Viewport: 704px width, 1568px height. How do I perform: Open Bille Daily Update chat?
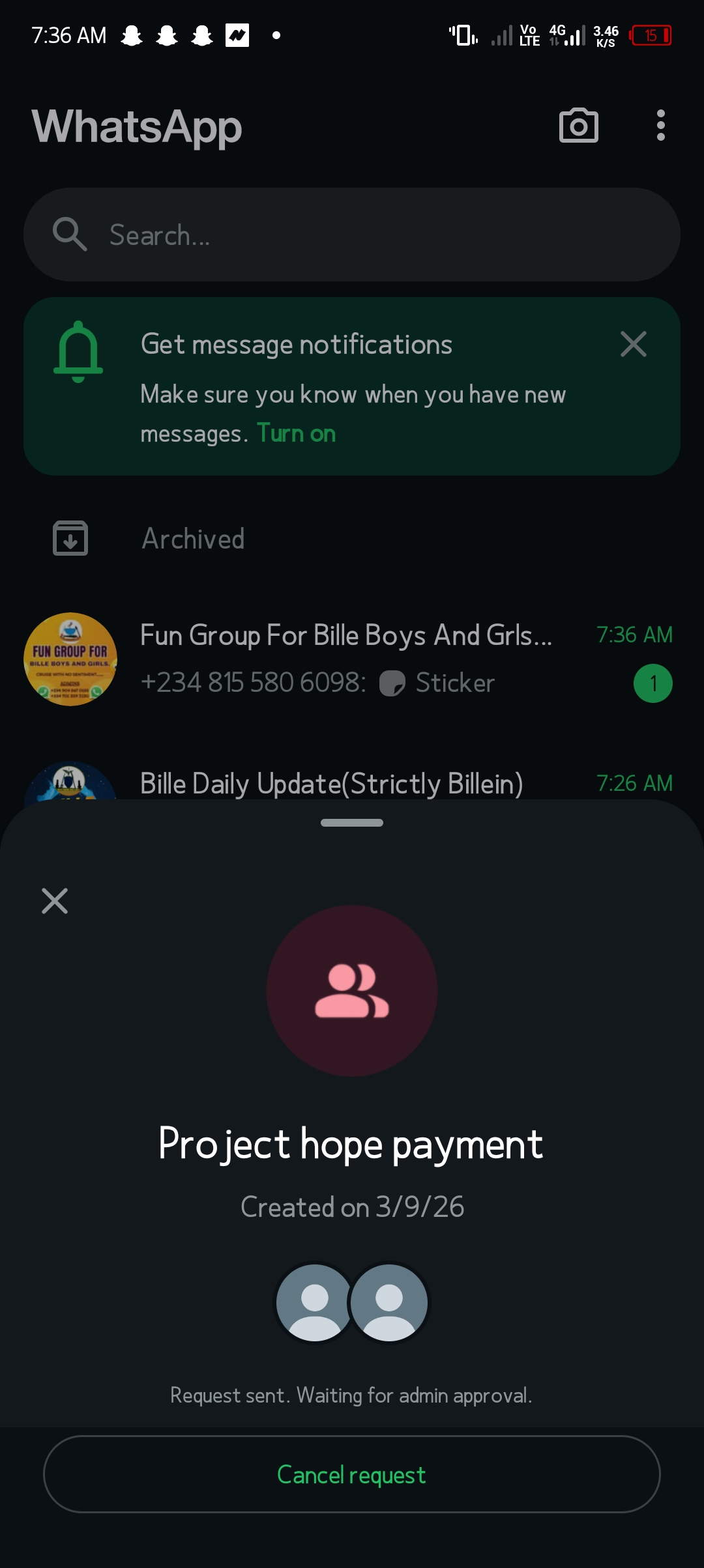[331, 784]
